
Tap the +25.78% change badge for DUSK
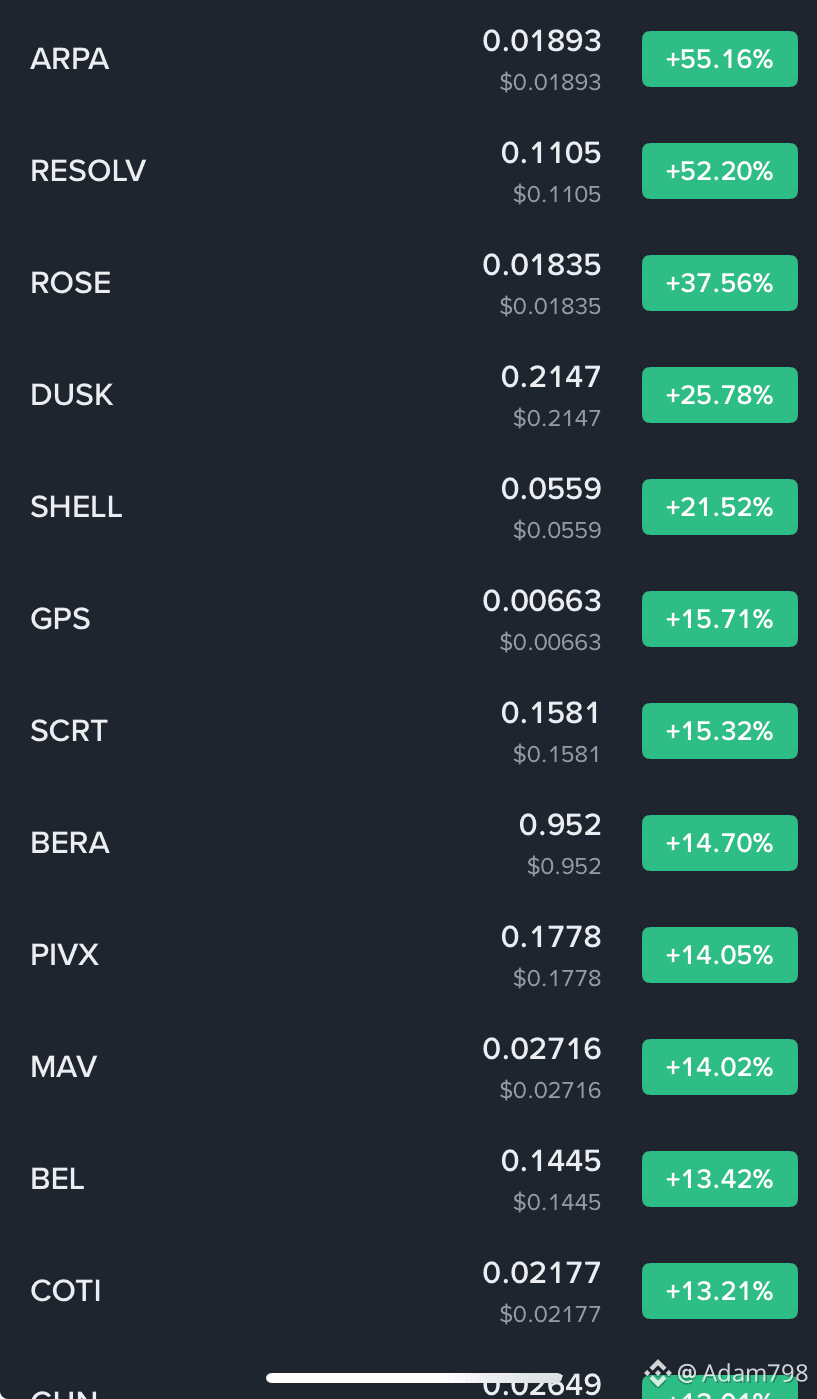pos(719,395)
